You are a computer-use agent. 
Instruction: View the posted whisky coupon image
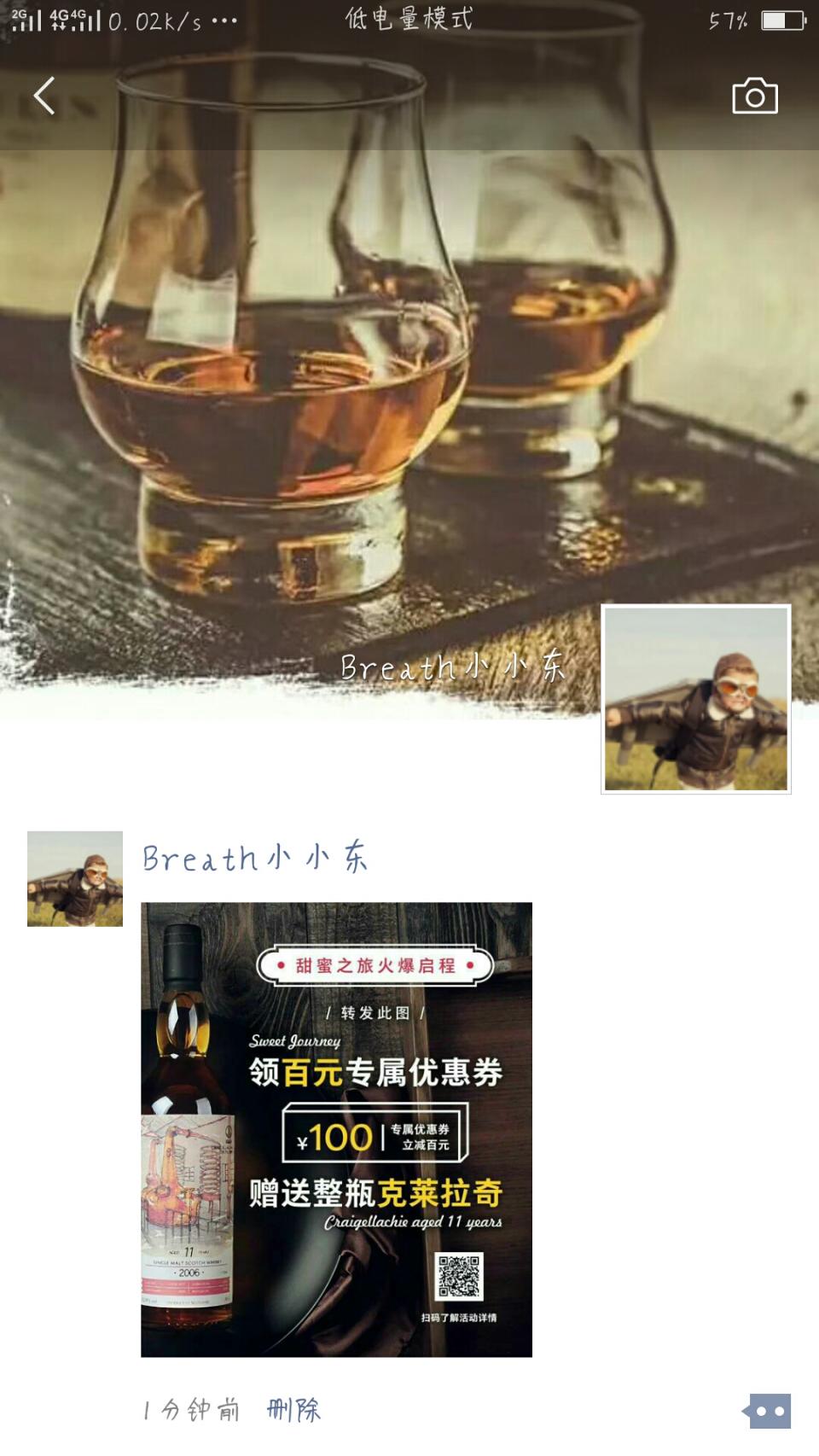[x=336, y=1129]
